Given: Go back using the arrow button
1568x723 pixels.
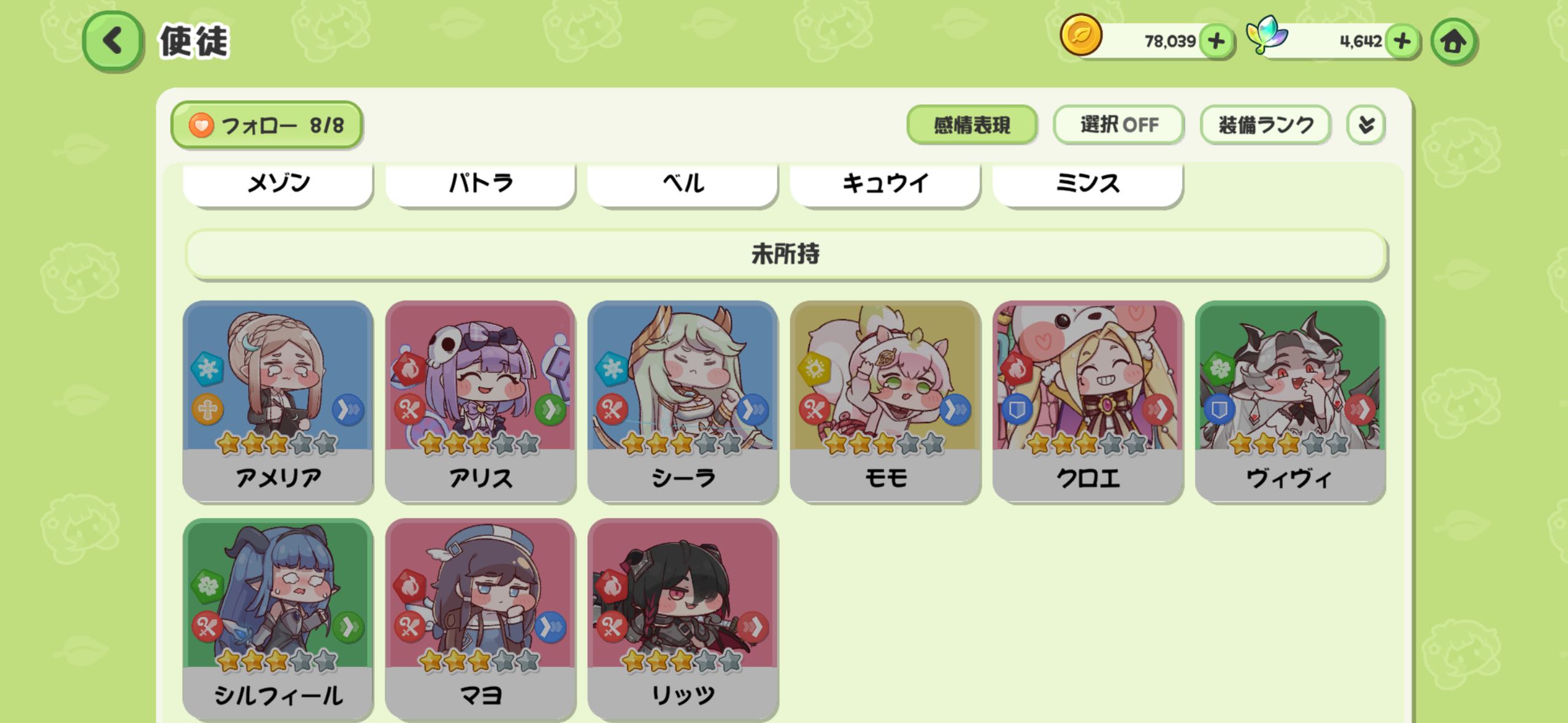Looking at the screenshot, I should 113,41.
